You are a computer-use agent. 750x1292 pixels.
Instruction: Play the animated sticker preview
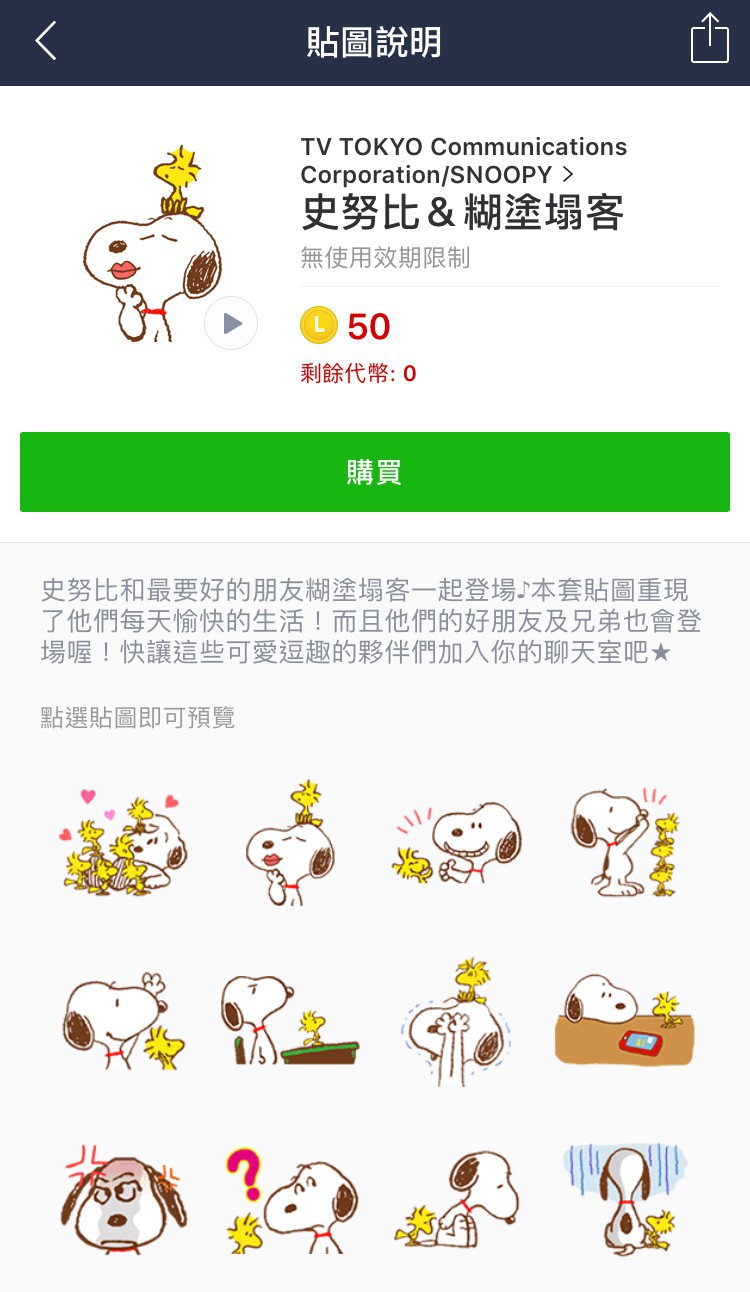(x=231, y=323)
